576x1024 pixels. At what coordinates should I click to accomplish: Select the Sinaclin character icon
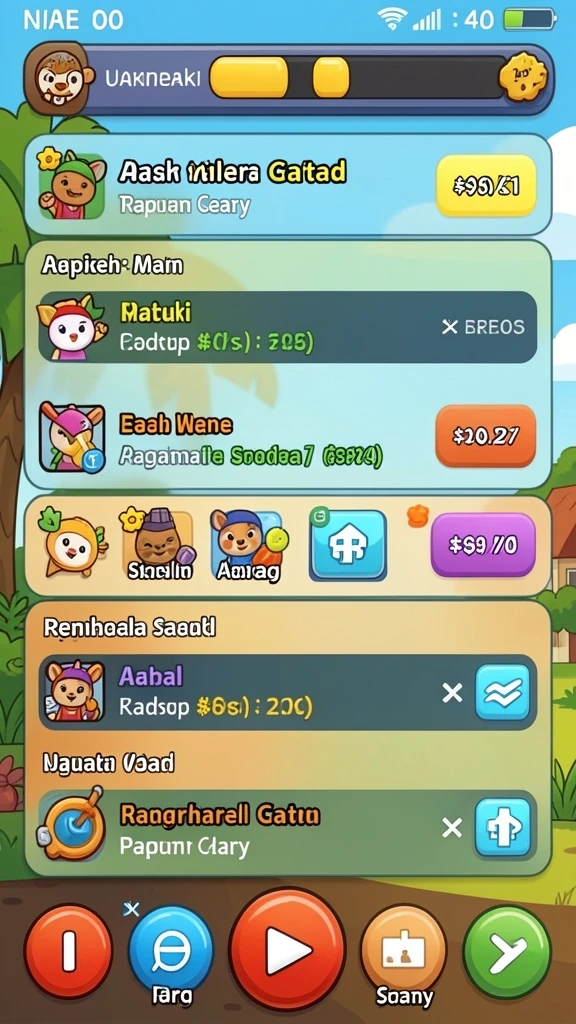click(x=159, y=545)
